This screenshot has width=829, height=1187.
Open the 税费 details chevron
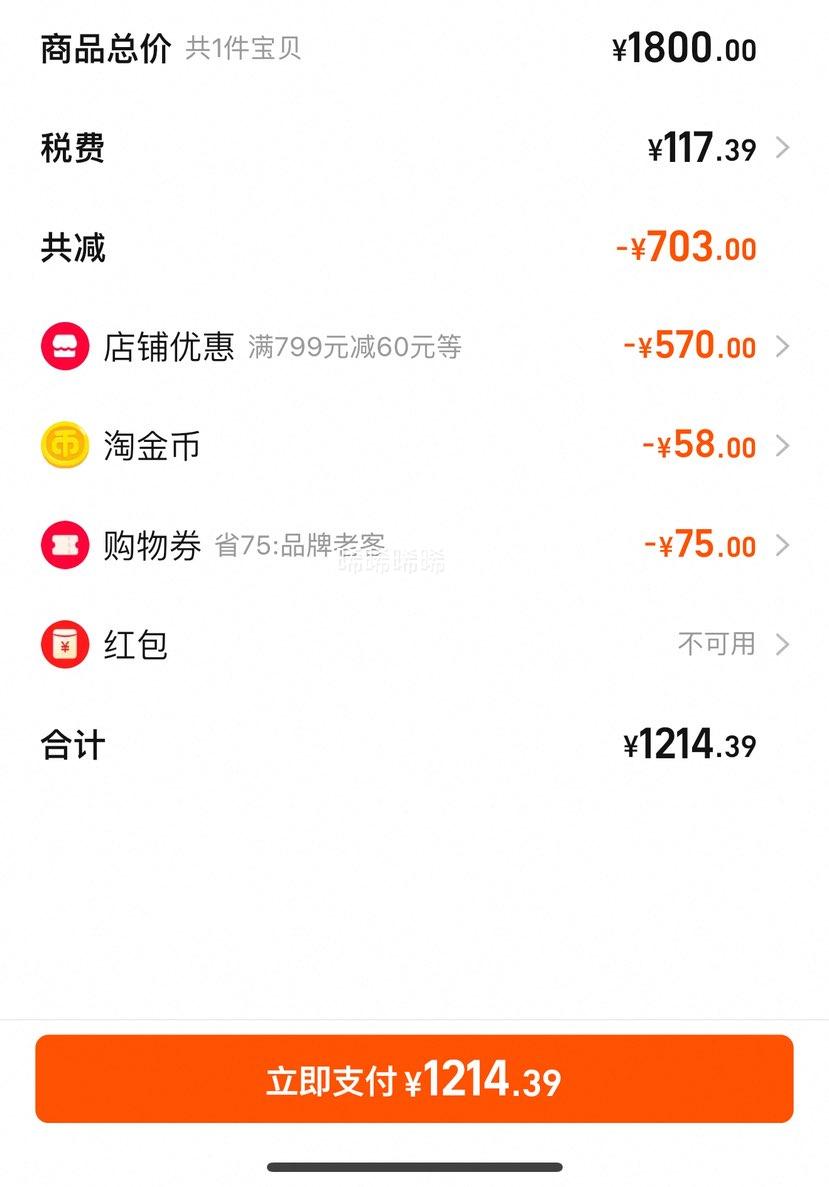(783, 148)
